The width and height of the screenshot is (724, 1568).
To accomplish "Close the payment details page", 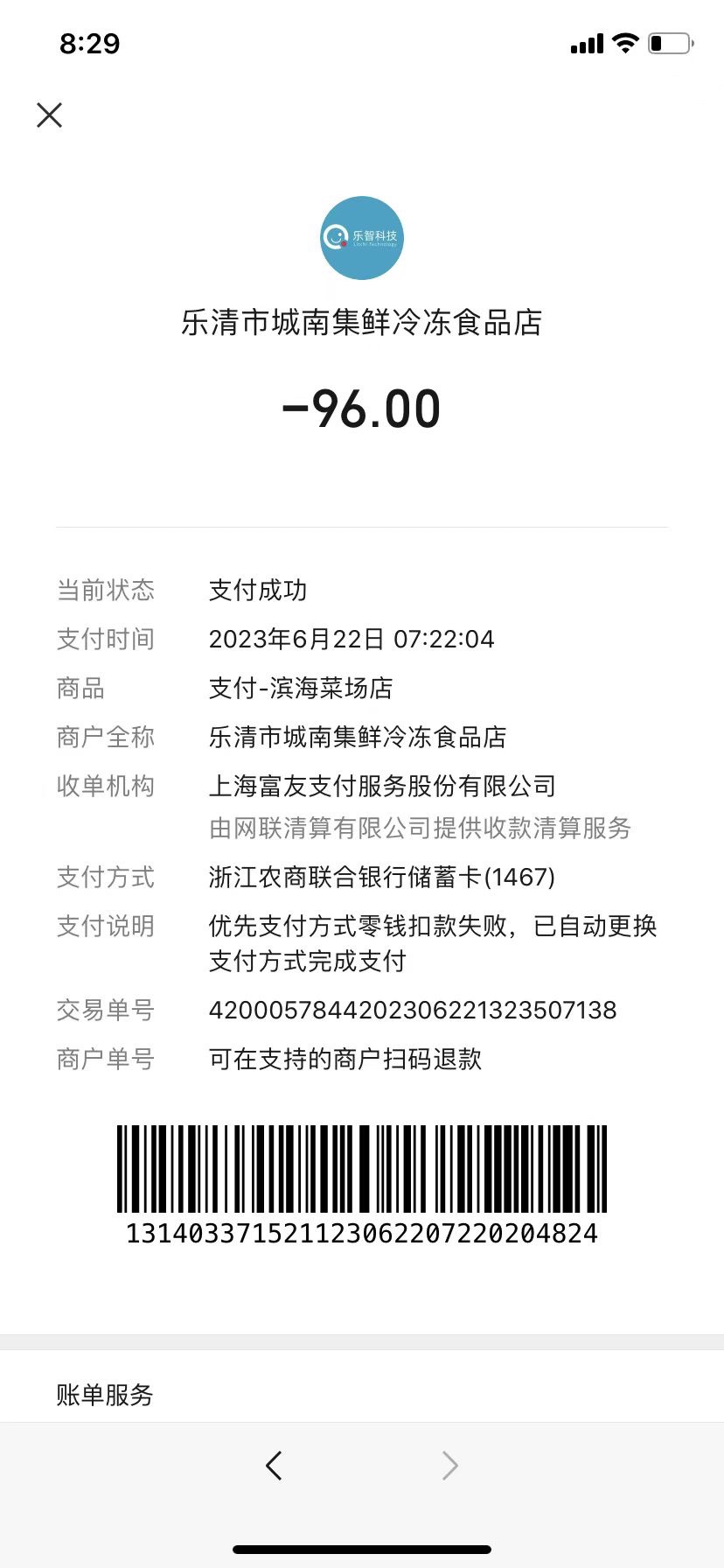I will point(50,115).
